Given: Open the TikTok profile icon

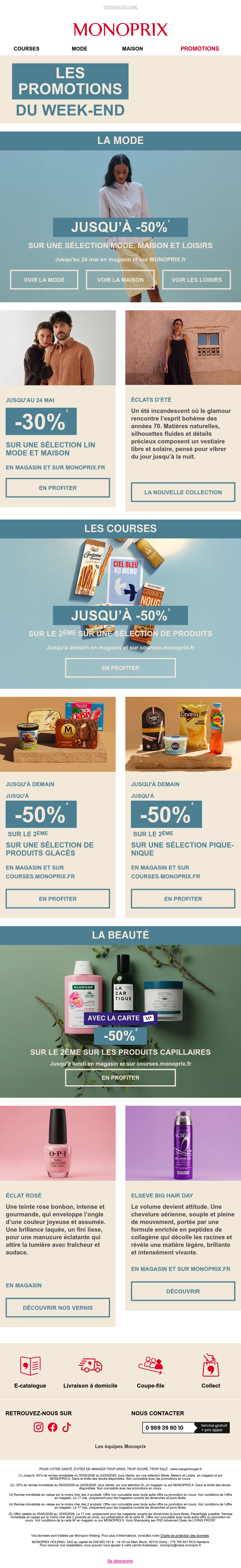Looking at the screenshot, I should tap(66, 1427).
